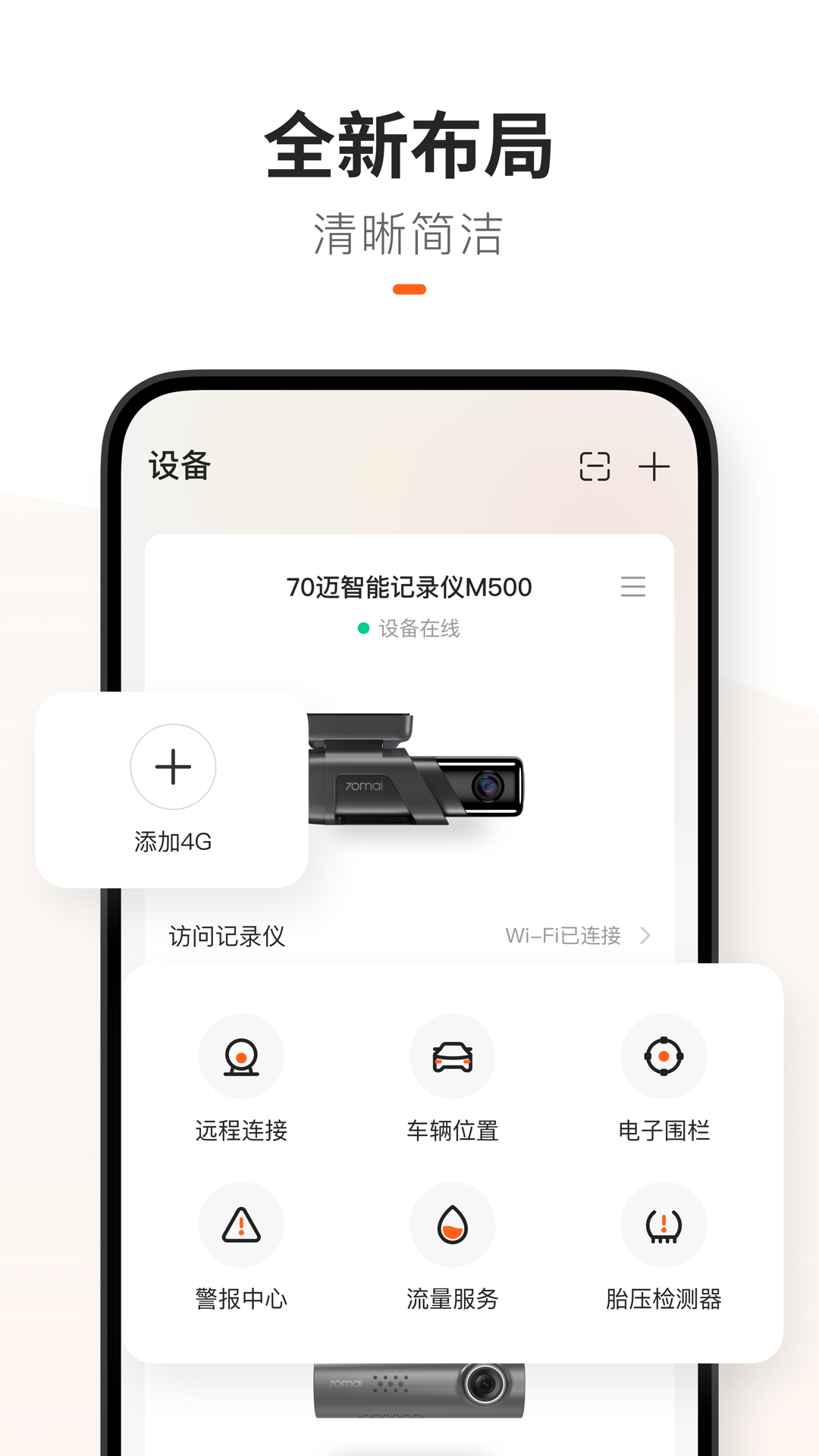Click the orange bar under 清晰简洁
The height and width of the screenshot is (1456, 819).
[409, 289]
